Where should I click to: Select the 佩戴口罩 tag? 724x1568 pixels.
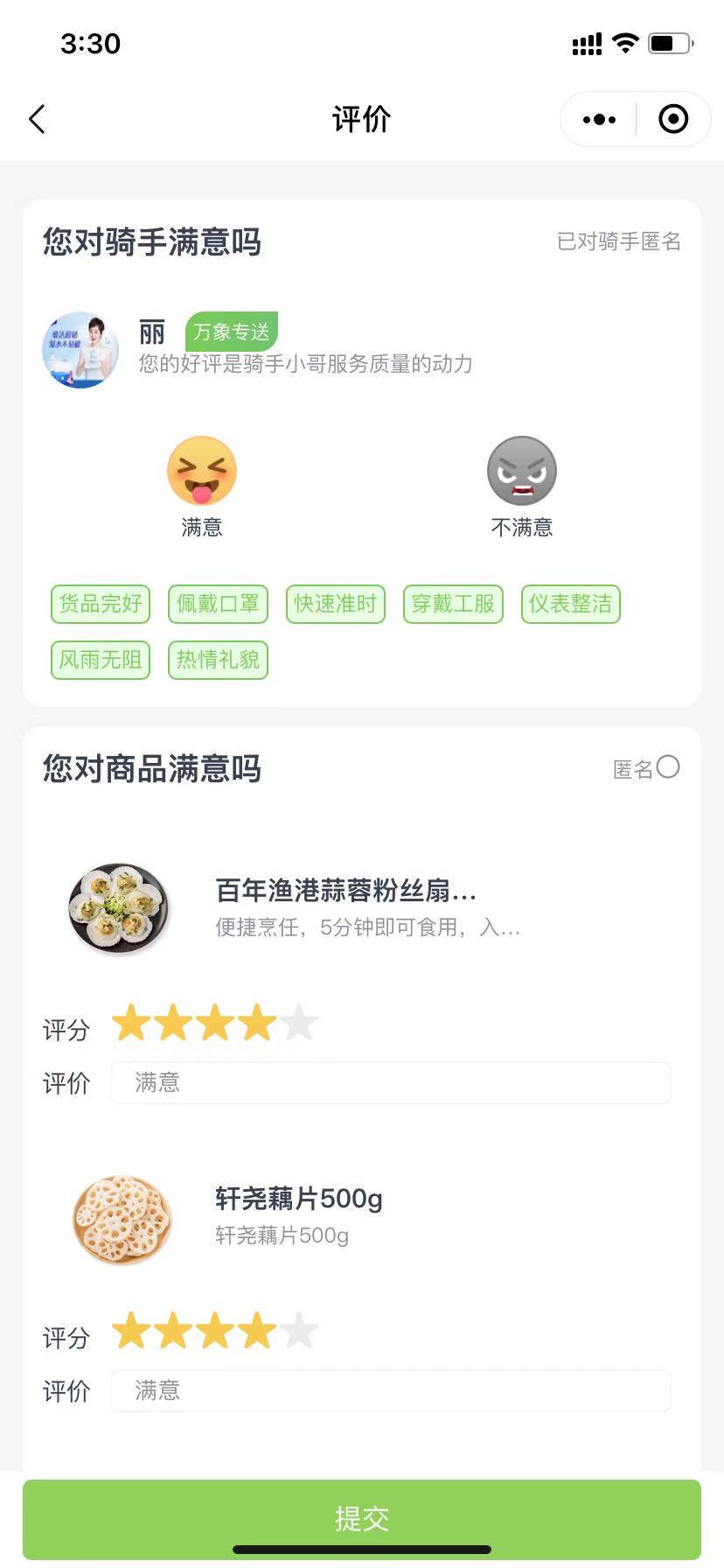218,604
